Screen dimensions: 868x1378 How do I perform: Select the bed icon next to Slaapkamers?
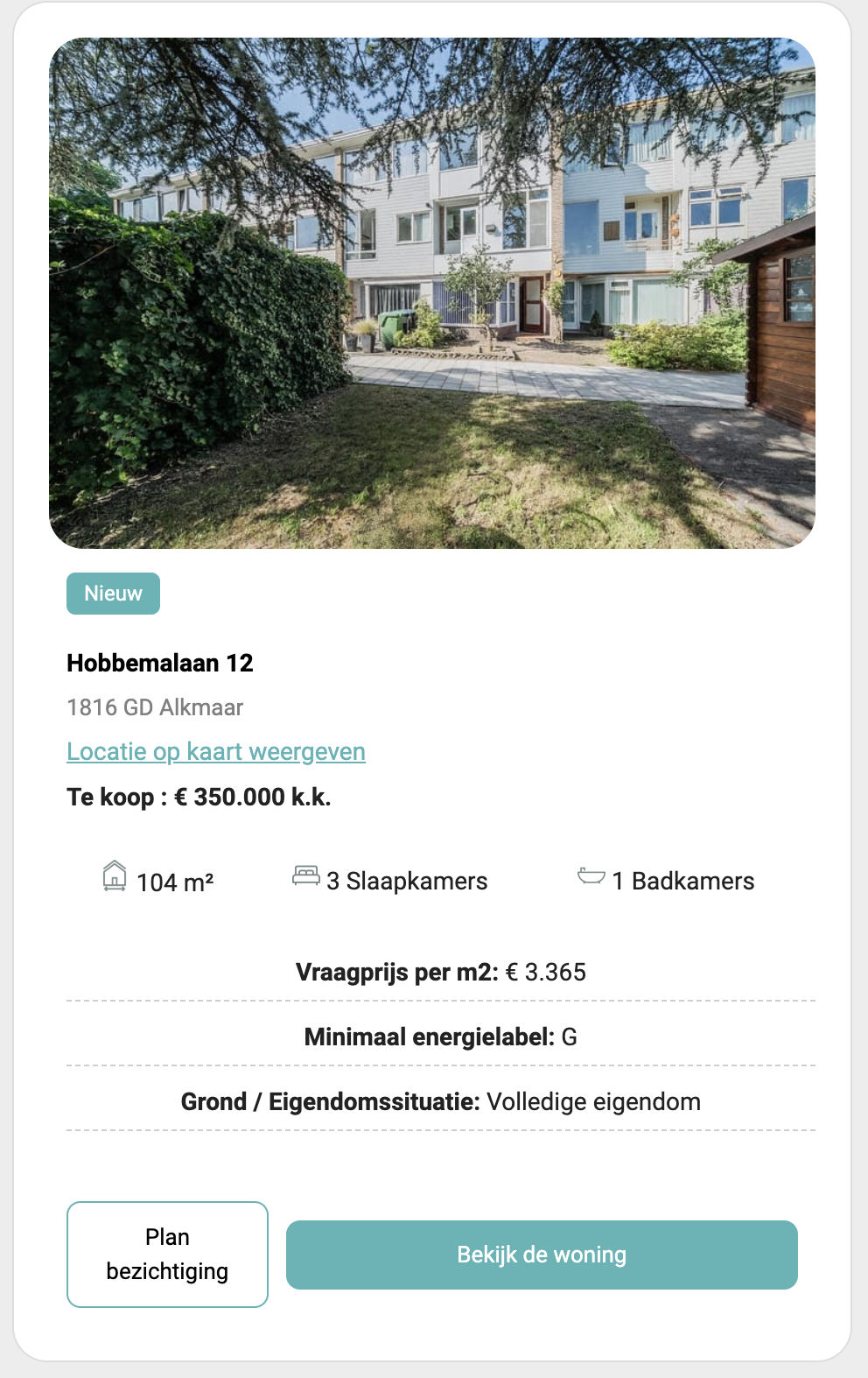(305, 875)
